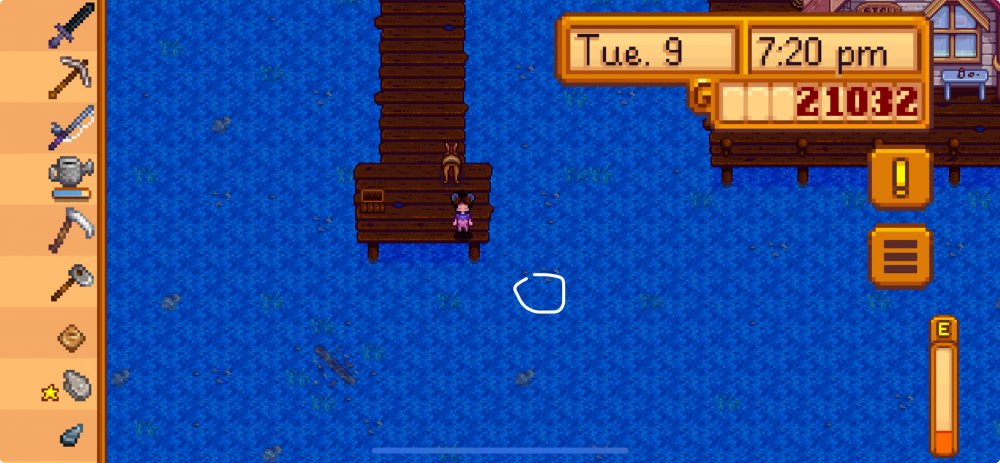Equip the pickaxe tool
Screen dimensions: 1000x463
71,77
